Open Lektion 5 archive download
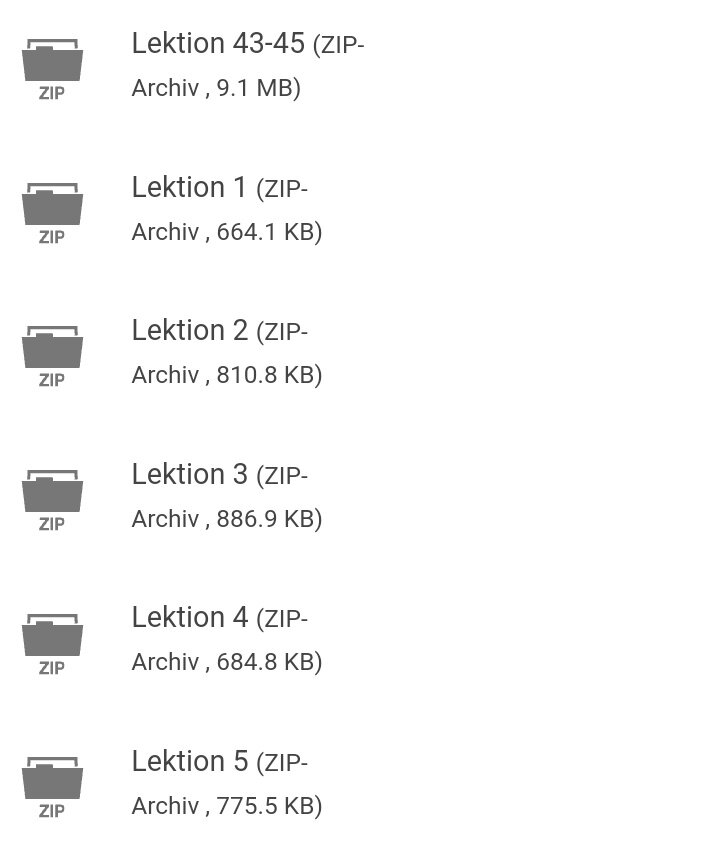Viewport: 720px width, 860px height. pos(189,762)
